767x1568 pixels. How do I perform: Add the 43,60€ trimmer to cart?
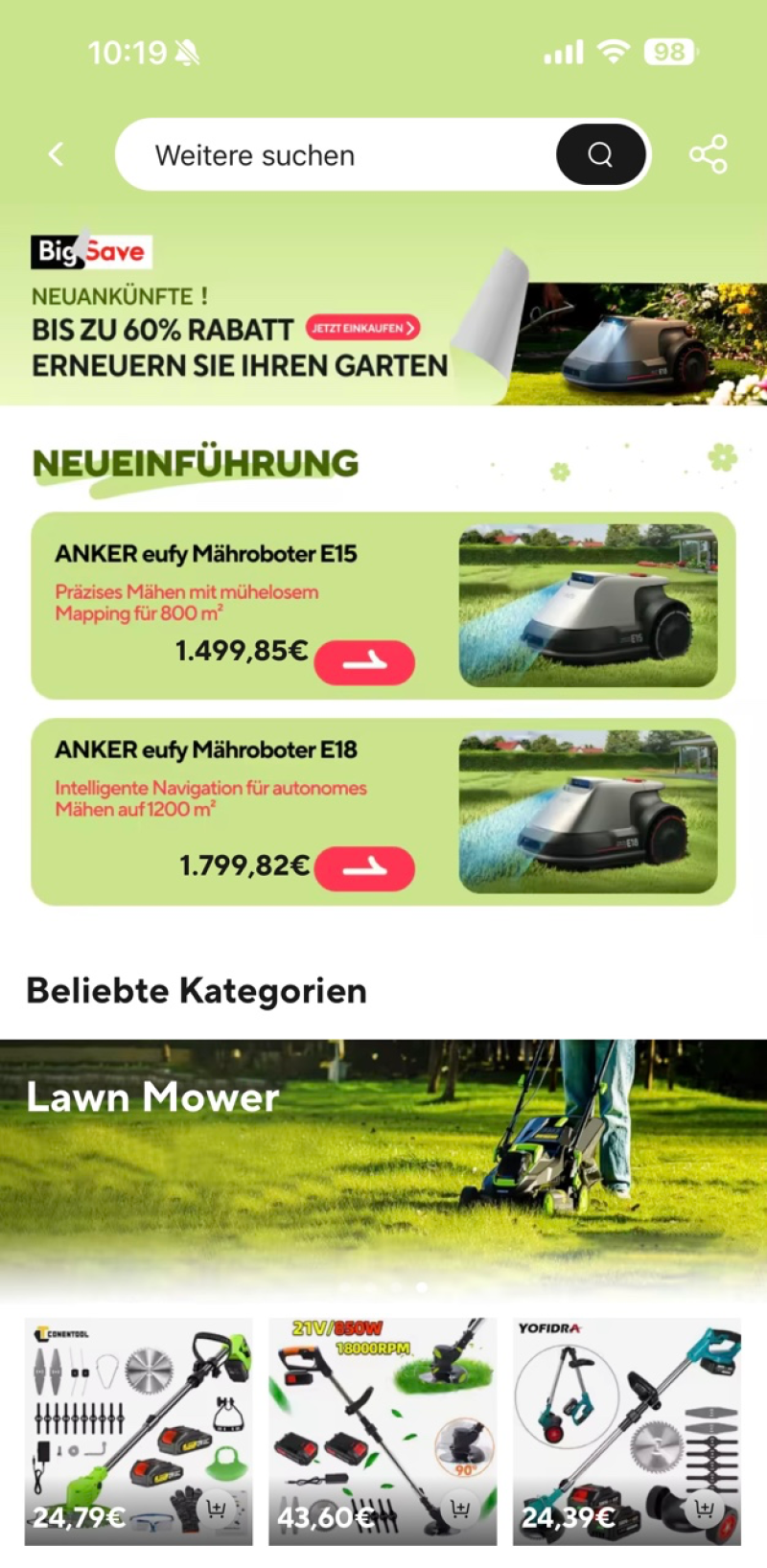coord(461,1510)
